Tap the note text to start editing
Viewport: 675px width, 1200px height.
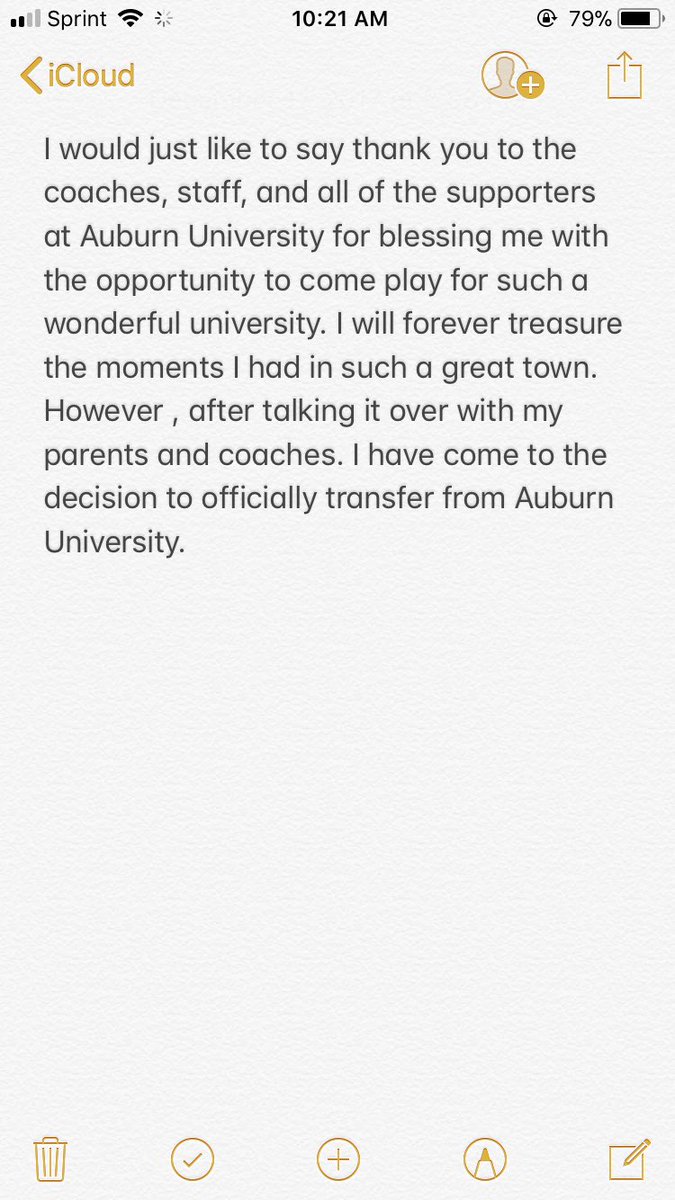point(333,345)
